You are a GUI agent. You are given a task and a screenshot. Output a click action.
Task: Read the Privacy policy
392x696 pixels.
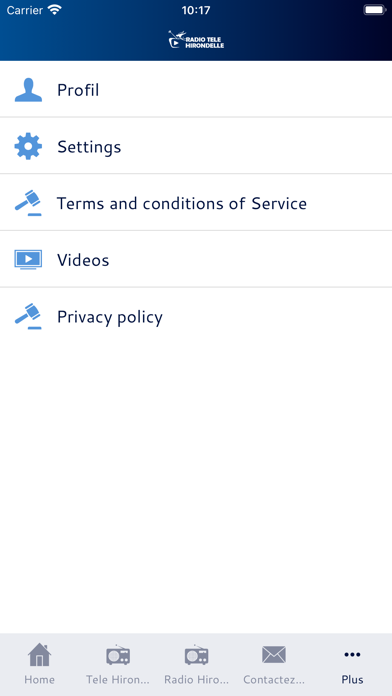(x=196, y=316)
